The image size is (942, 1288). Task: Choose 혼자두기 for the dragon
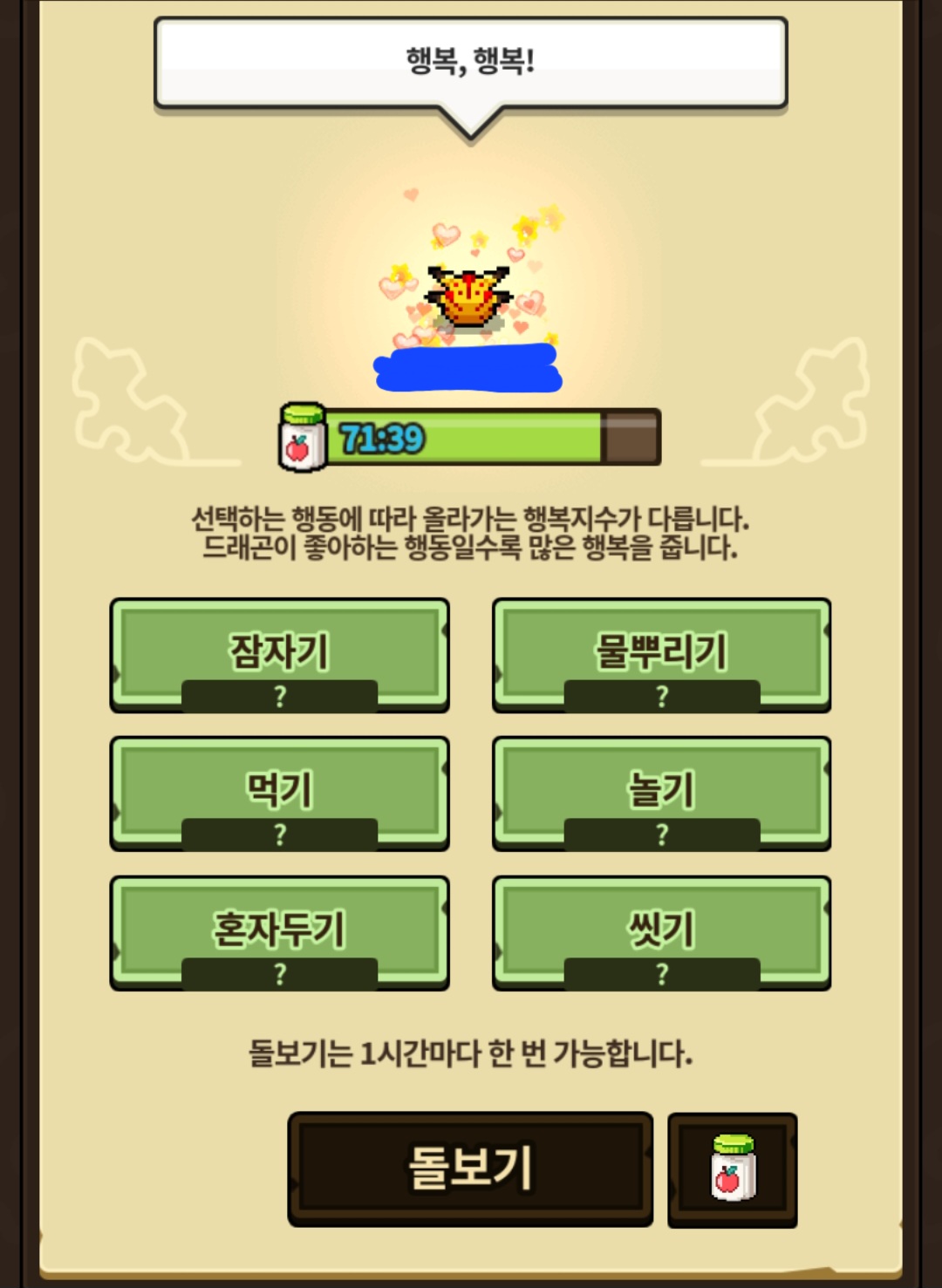point(279,931)
